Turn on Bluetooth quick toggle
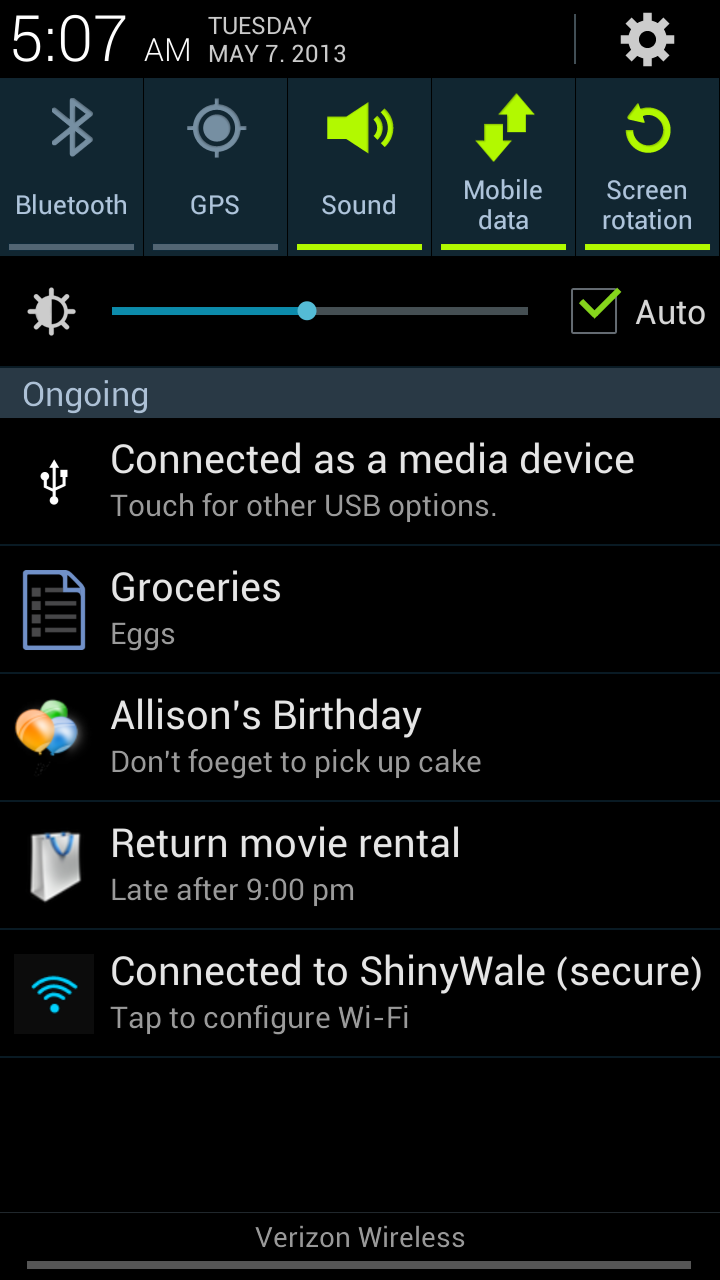 tap(71, 165)
